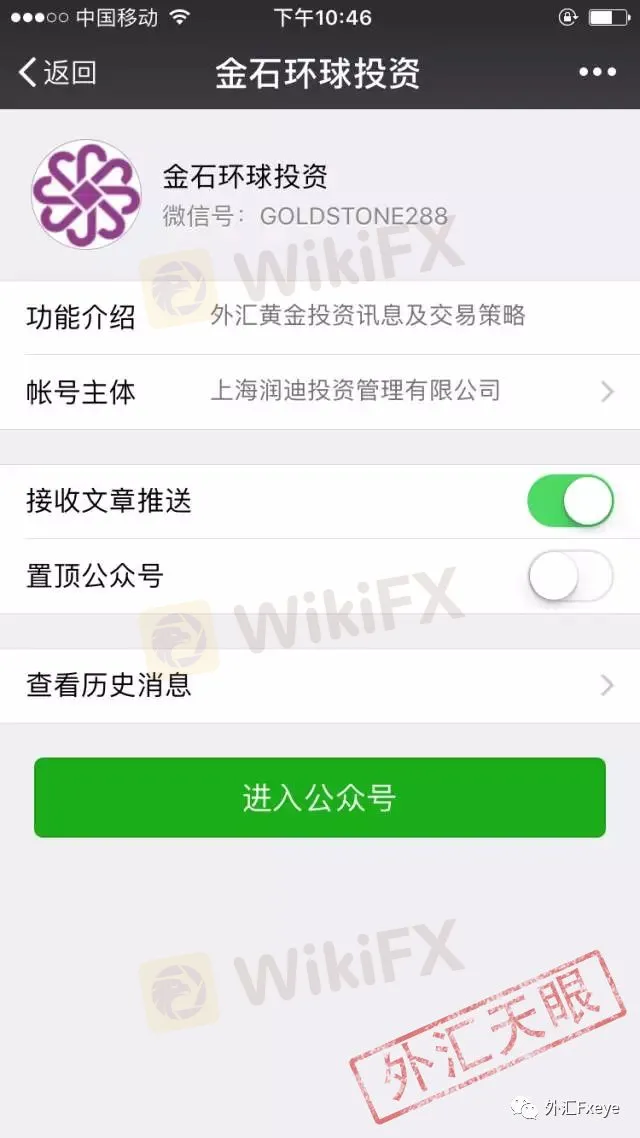Open the 帐号主体 account entity row

[320, 392]
